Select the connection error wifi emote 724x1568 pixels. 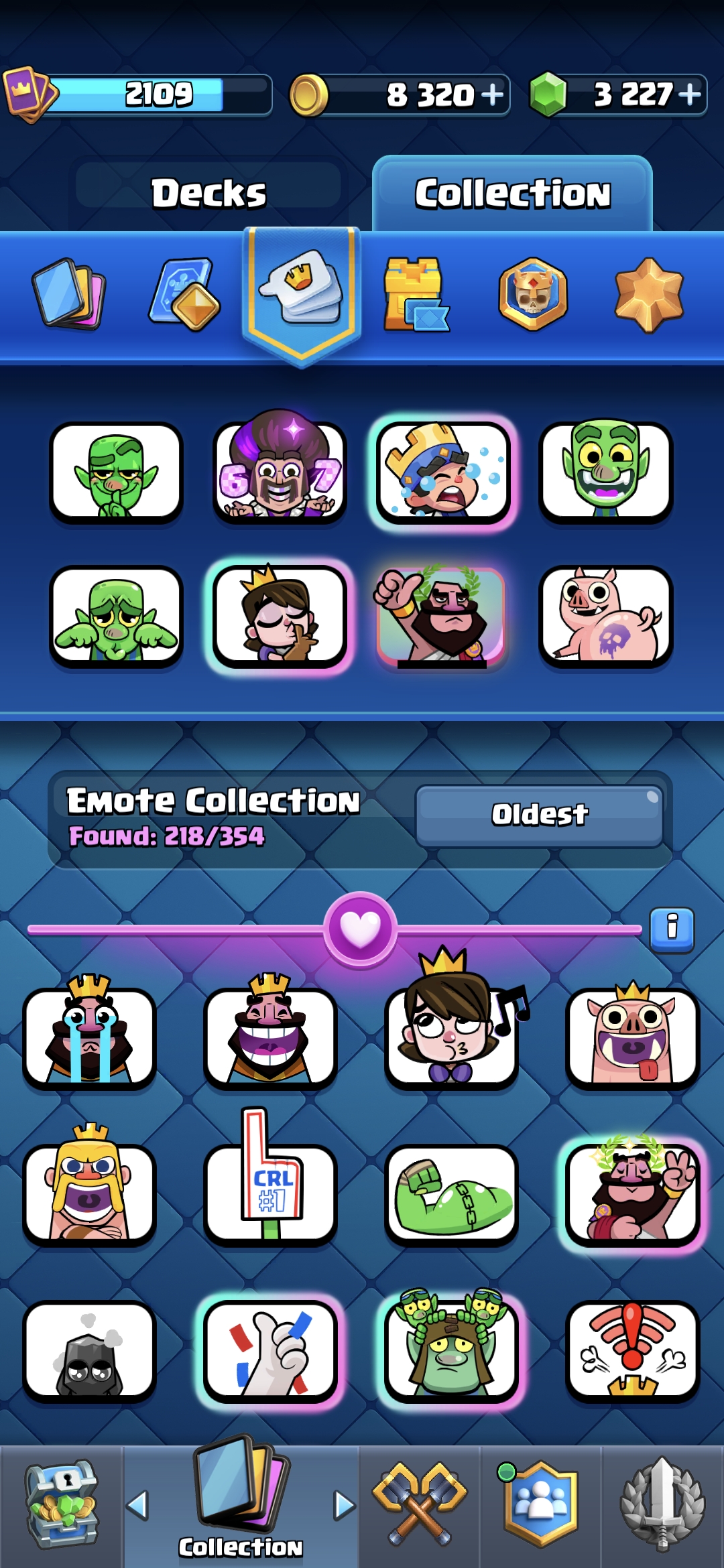pyautogui.click(x=633, y=1349)
